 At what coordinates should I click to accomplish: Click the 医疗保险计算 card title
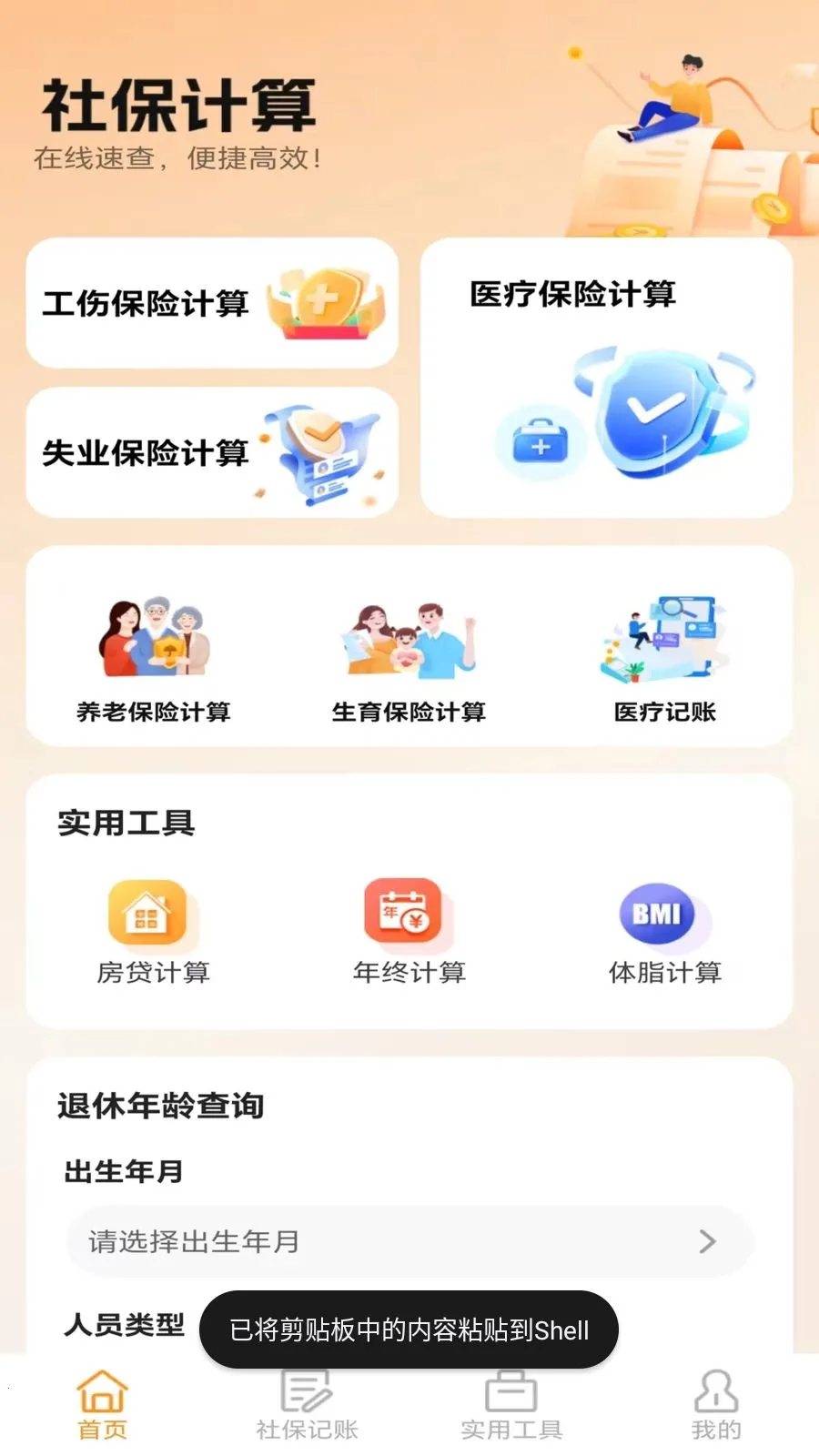(571, 294)
